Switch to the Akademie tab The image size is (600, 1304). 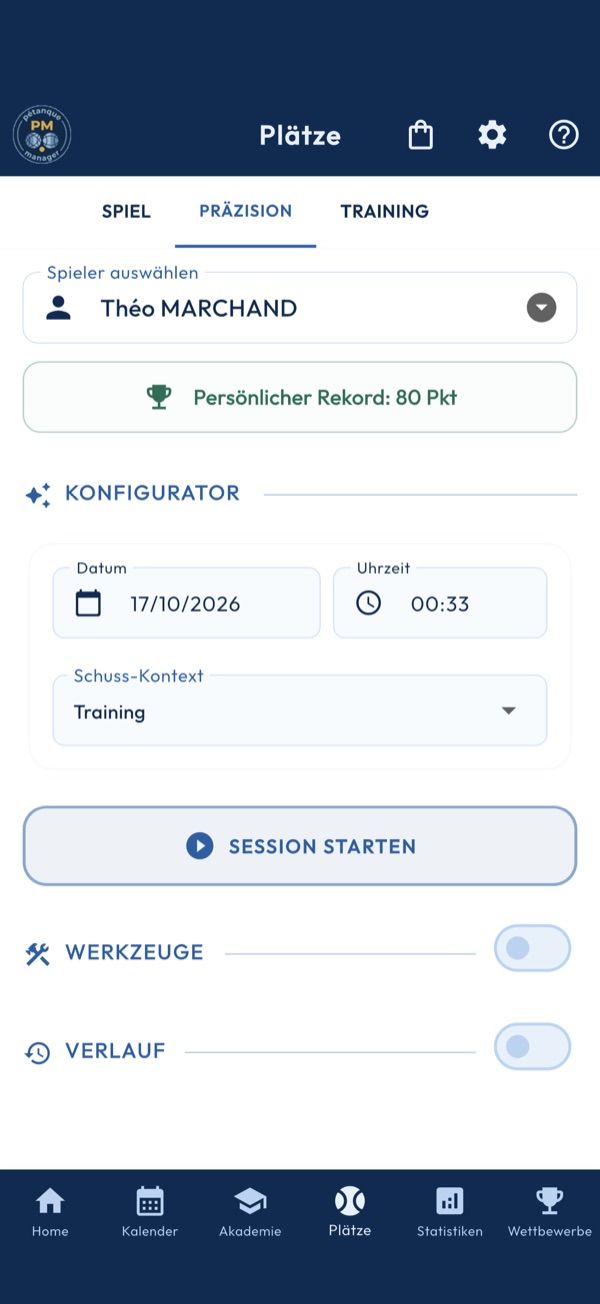[250, 1213]
